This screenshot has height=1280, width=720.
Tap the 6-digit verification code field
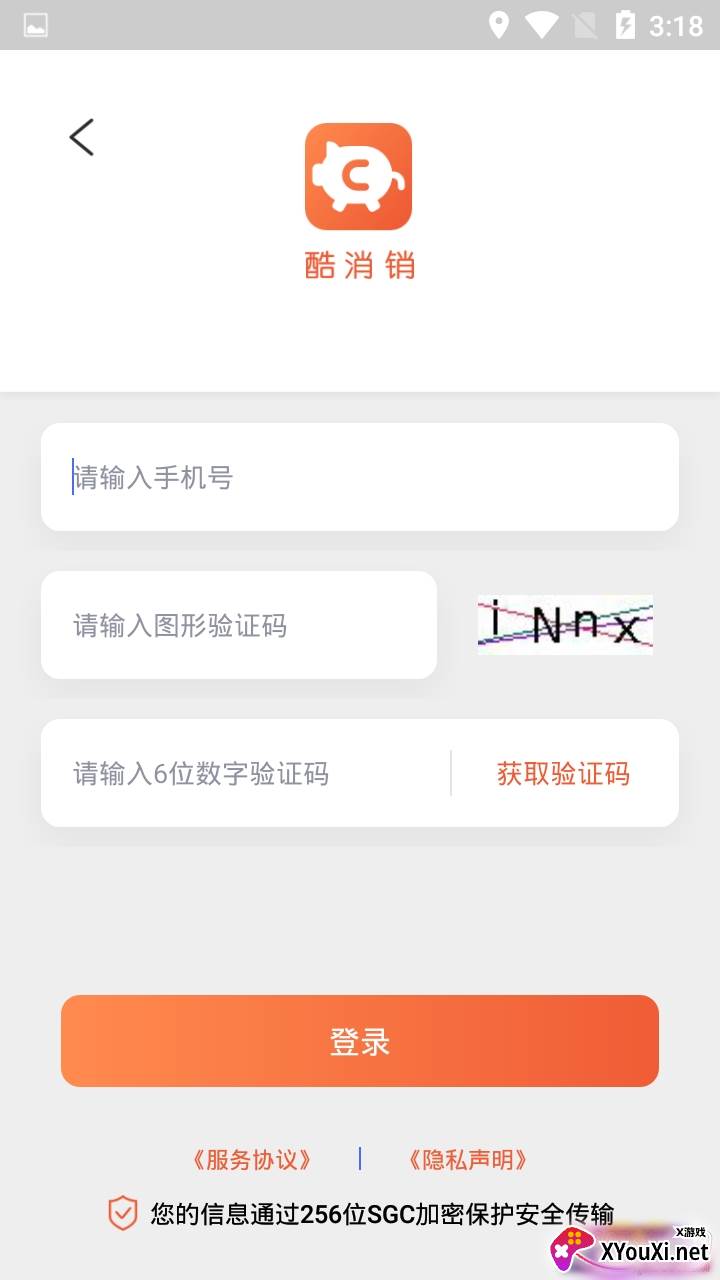(x=245, y=773)
